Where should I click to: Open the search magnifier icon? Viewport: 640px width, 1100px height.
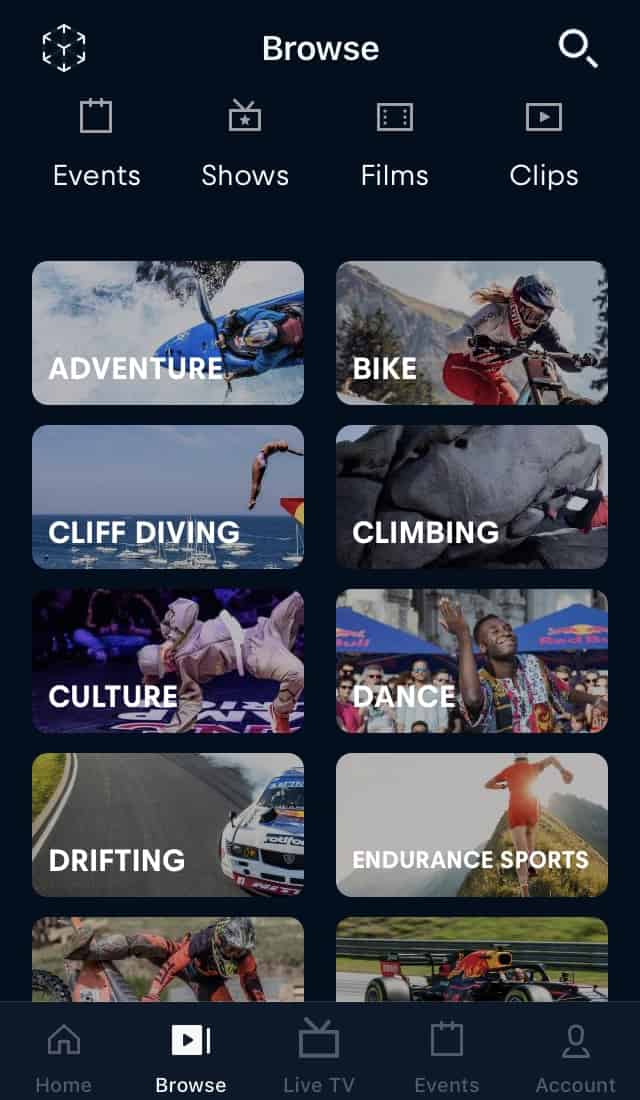(578, 48)
